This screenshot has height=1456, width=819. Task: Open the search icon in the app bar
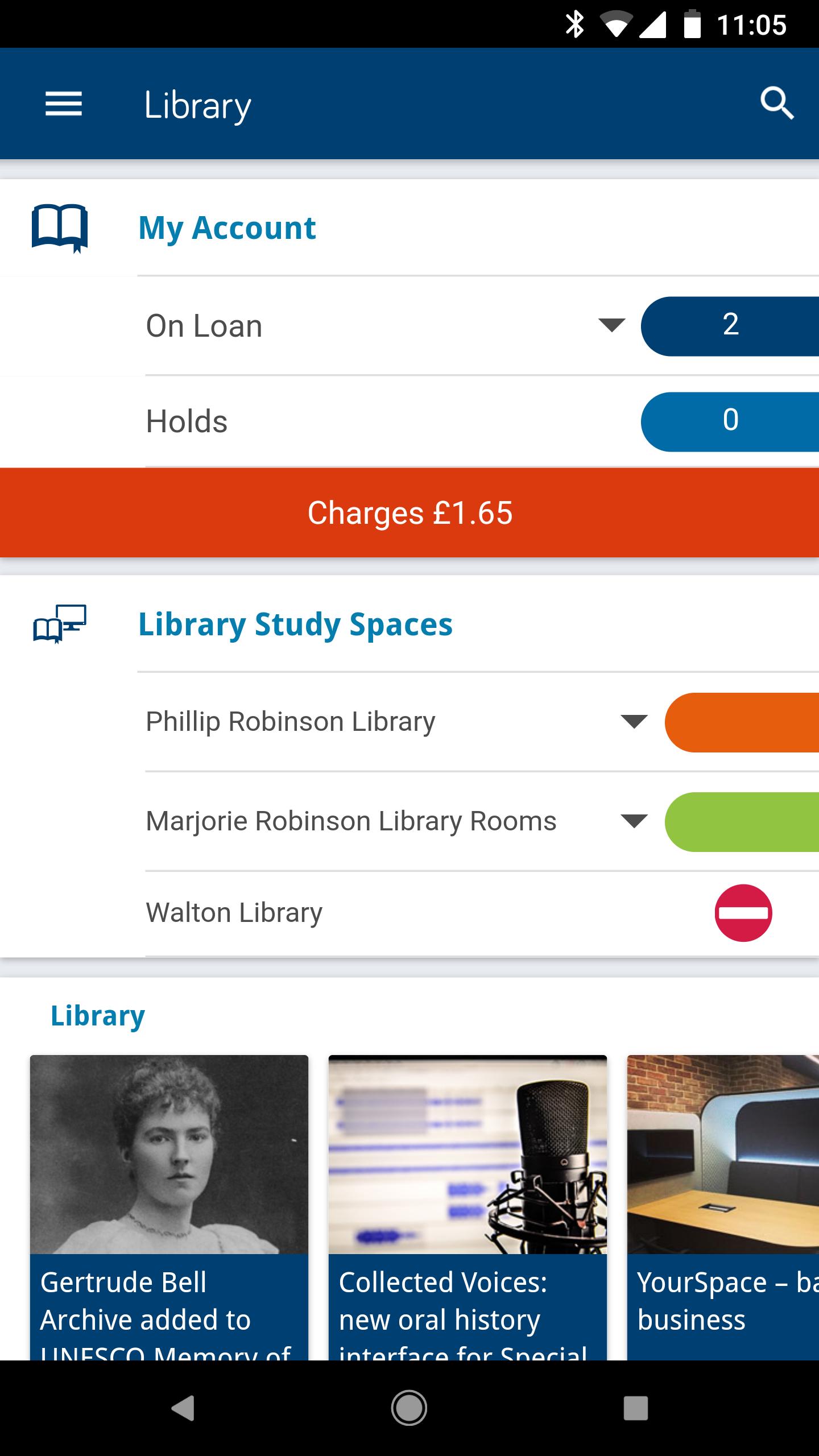pyautogui.click(x=777, y=104)
